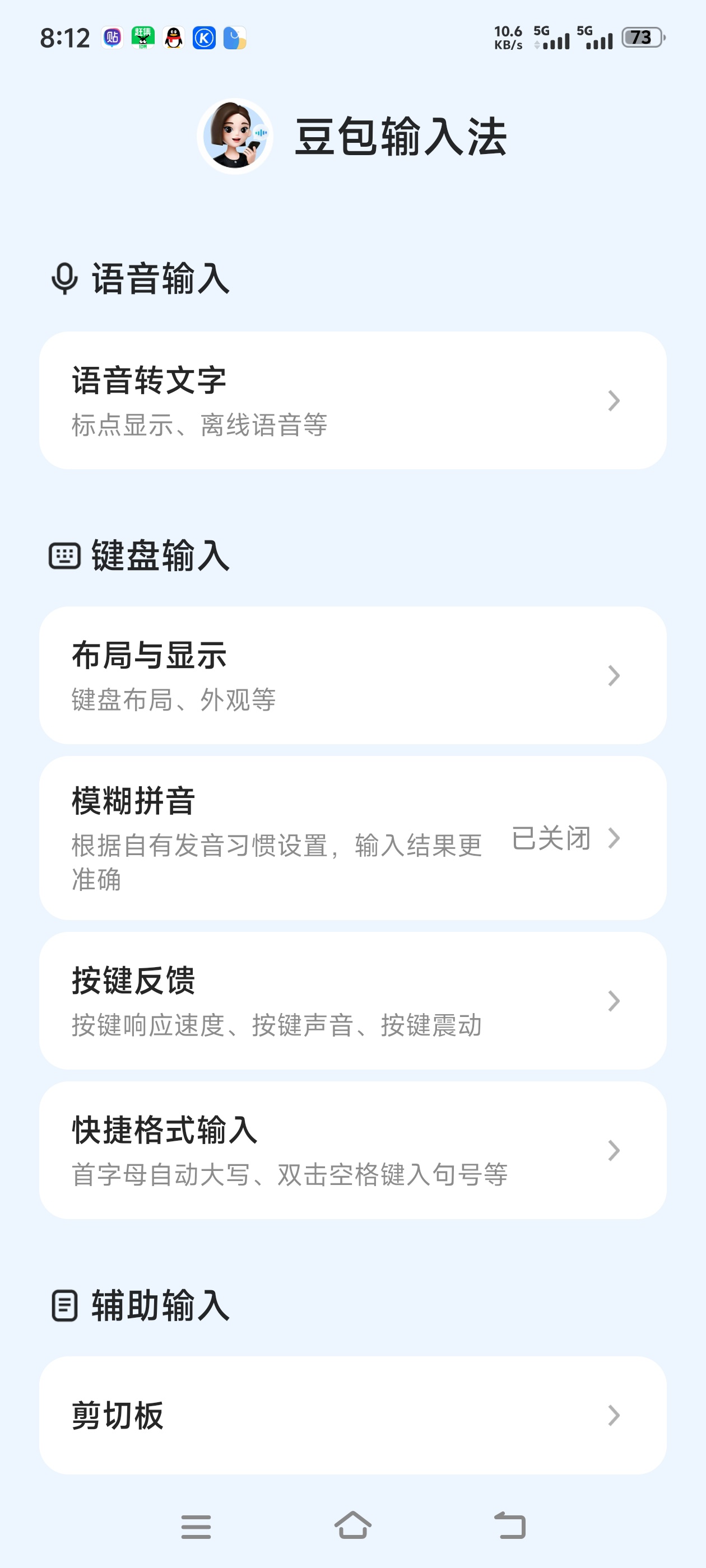Tap the 豆包输入法 avatar icon
This screenshot has height=1568, width=706.
(236, 136)
